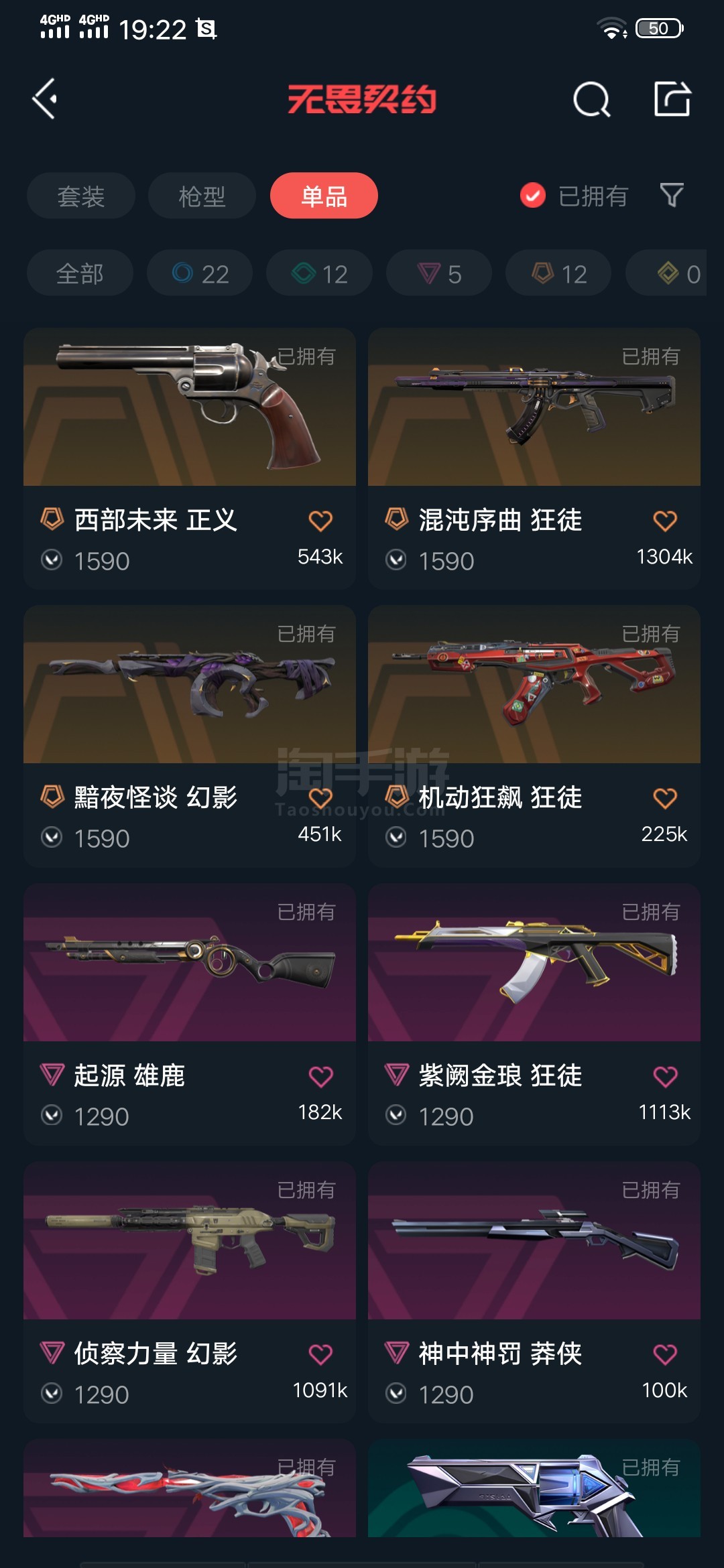
Task: Favorite the 机动狂飙 狂徒 skin
Action: 665,798
